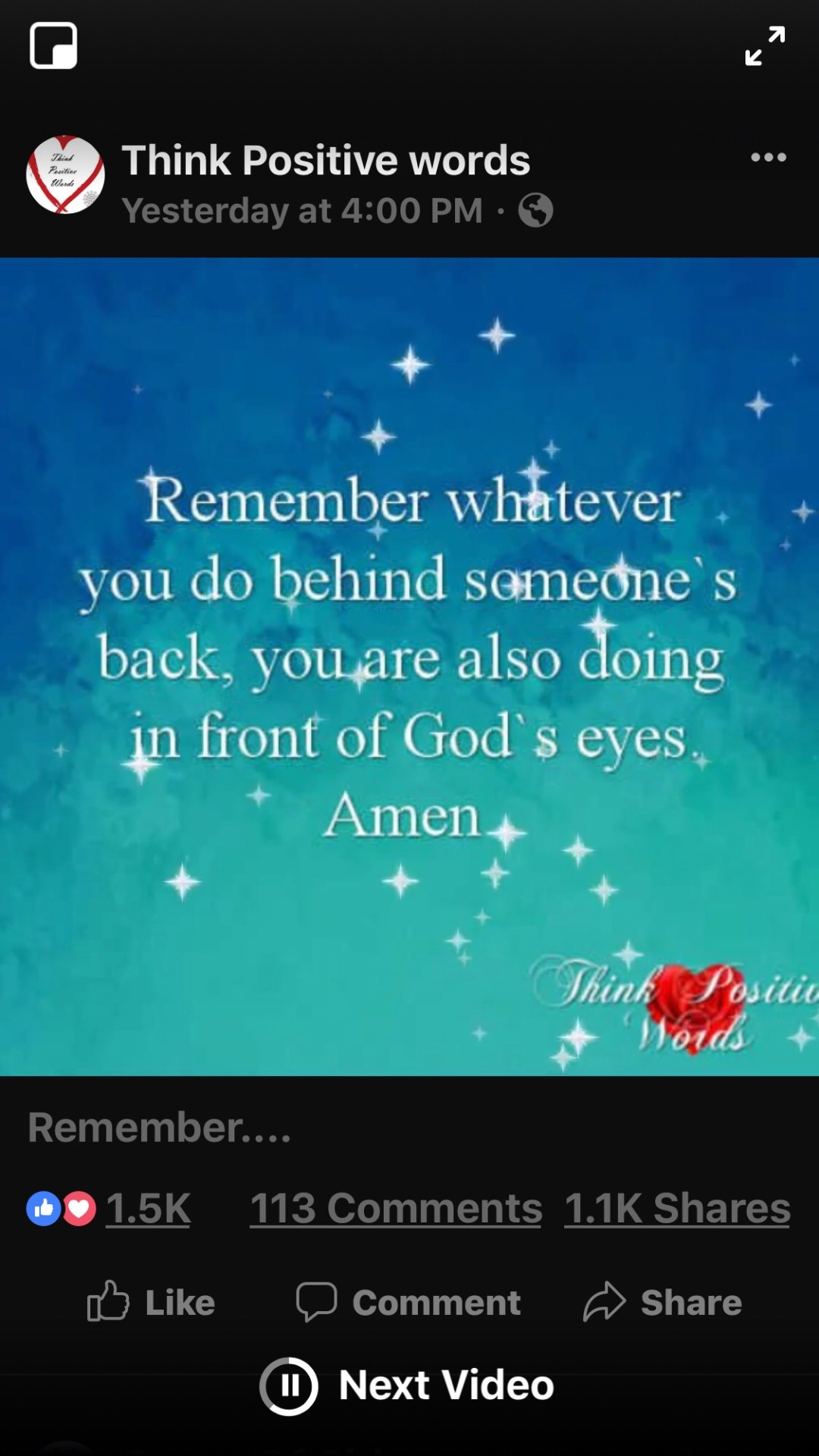View the 1.5K reactions list
819x1456 pixels.
coord(148,1208)
